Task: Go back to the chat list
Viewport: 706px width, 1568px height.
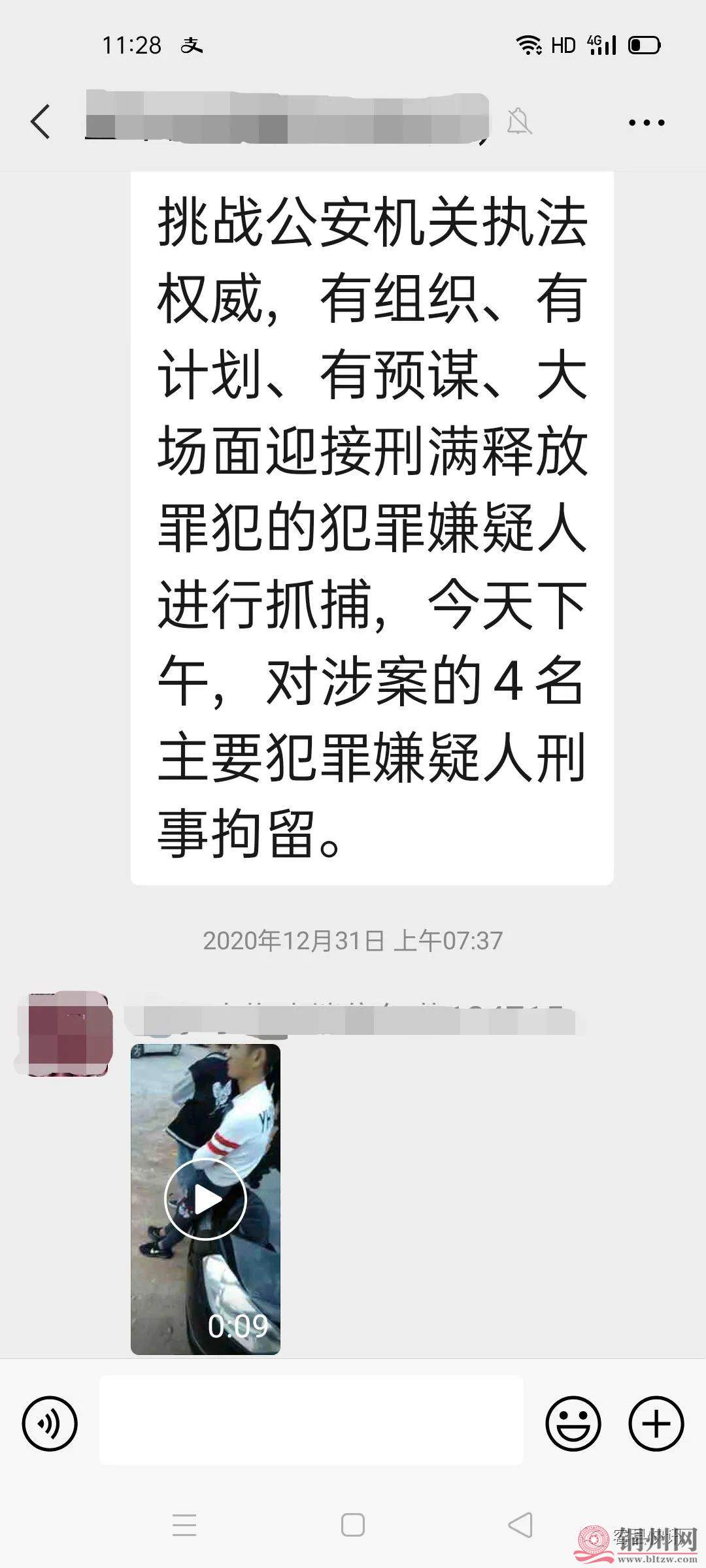Action: 41,122
